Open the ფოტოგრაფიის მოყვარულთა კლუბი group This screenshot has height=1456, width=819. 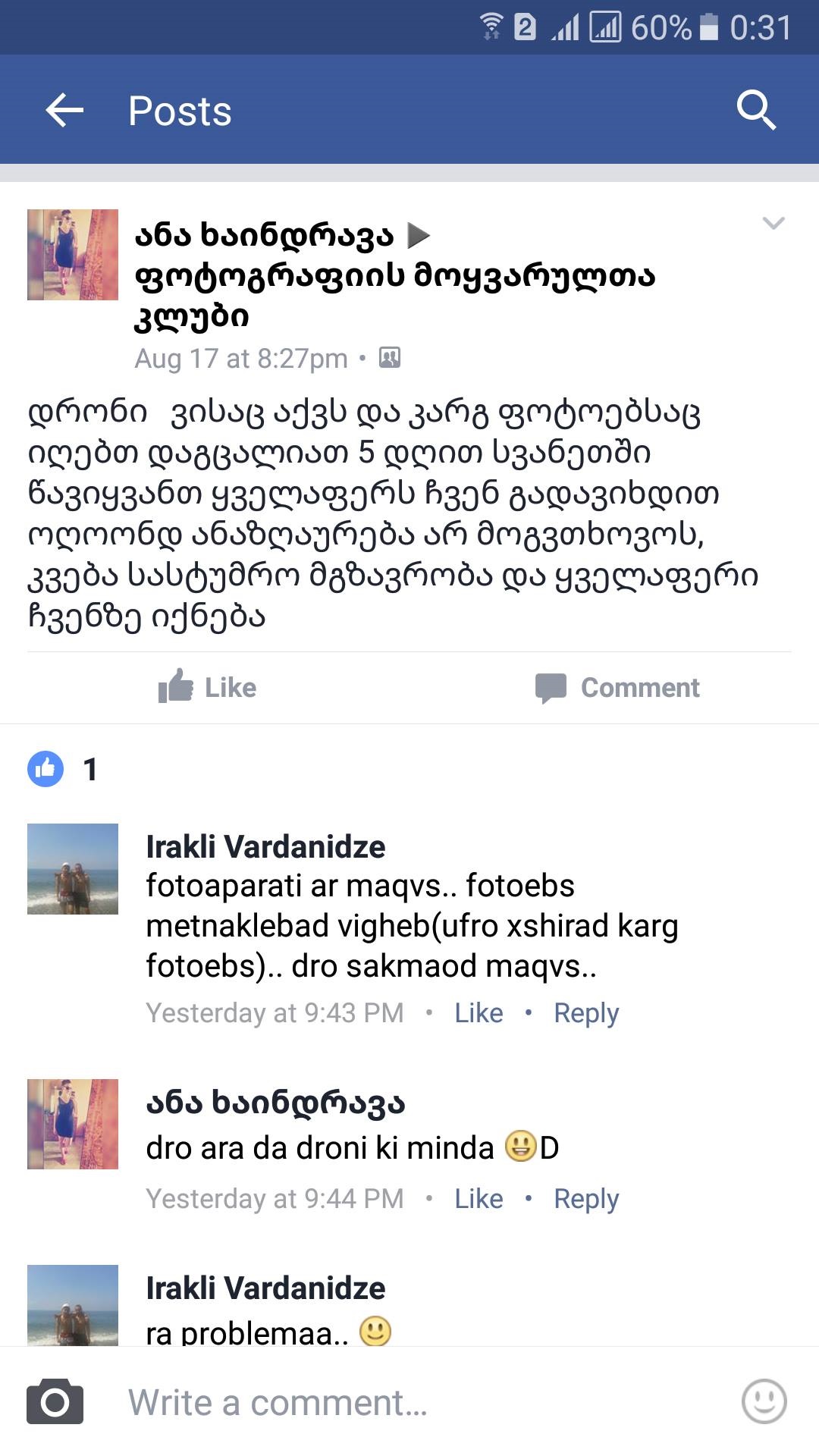[394, 296]
